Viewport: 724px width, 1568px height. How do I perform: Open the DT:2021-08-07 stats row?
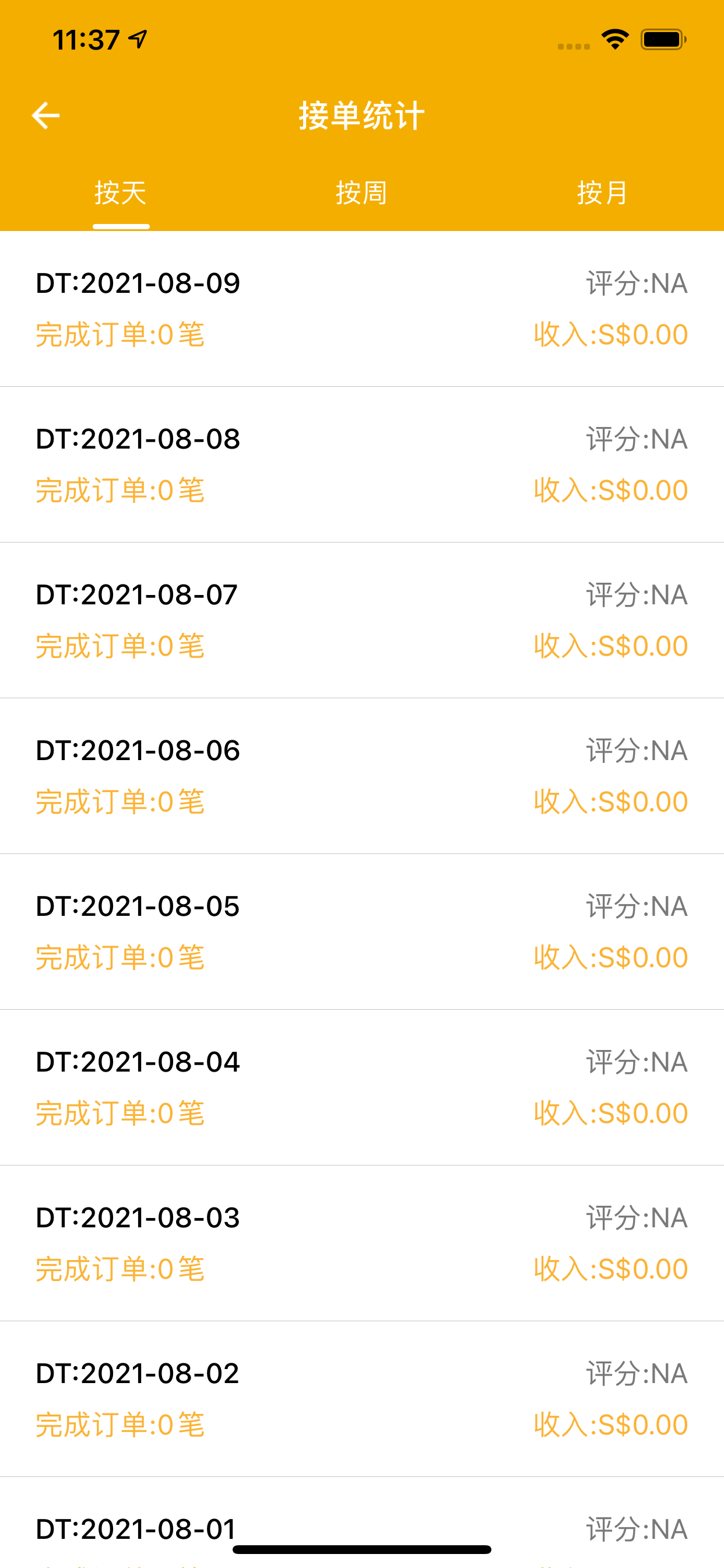(x=362, y=620)
